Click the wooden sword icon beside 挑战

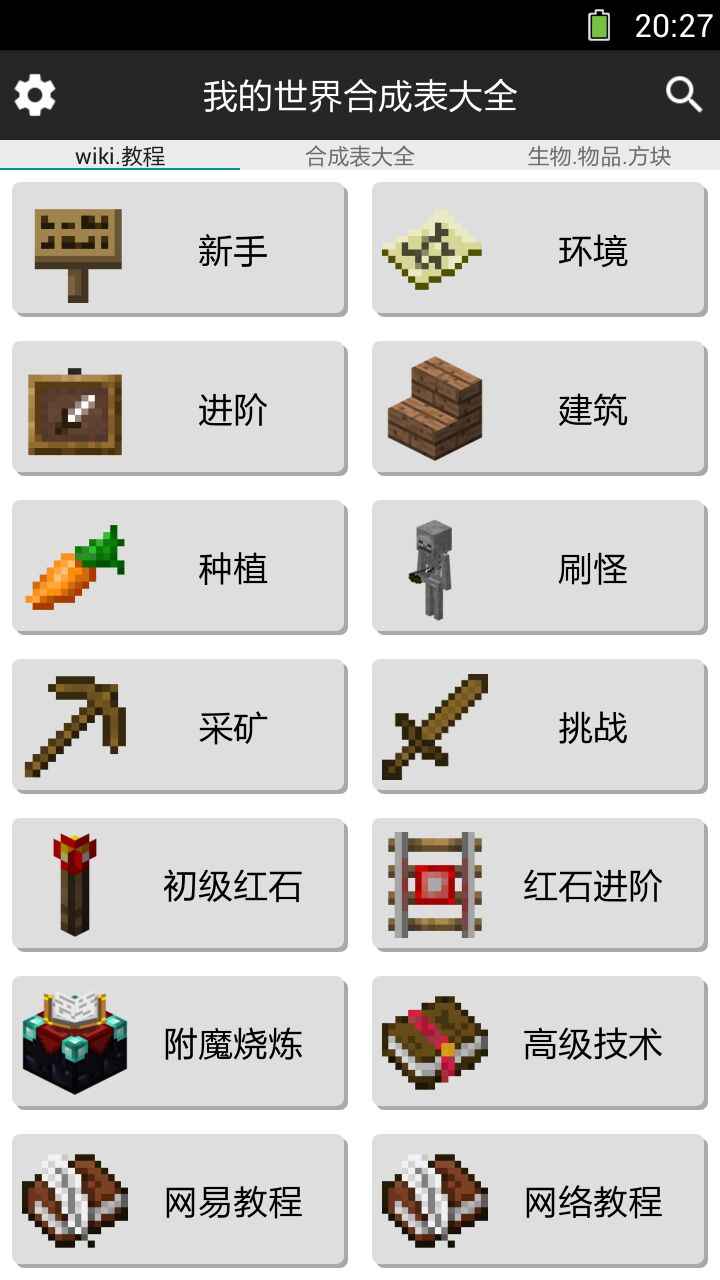[x=440, y=725]
